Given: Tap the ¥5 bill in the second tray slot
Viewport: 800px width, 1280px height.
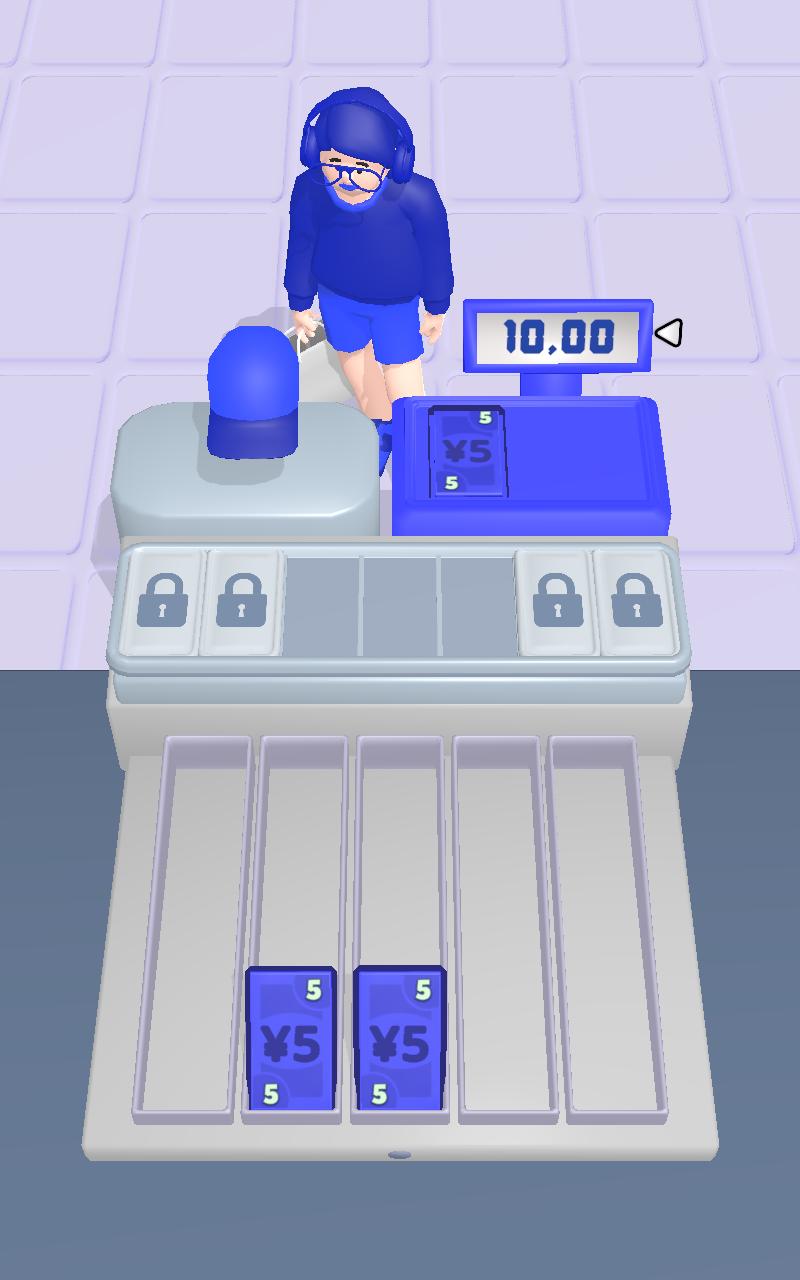Looking at the screenshot, I should click(x=291, y=1039).
